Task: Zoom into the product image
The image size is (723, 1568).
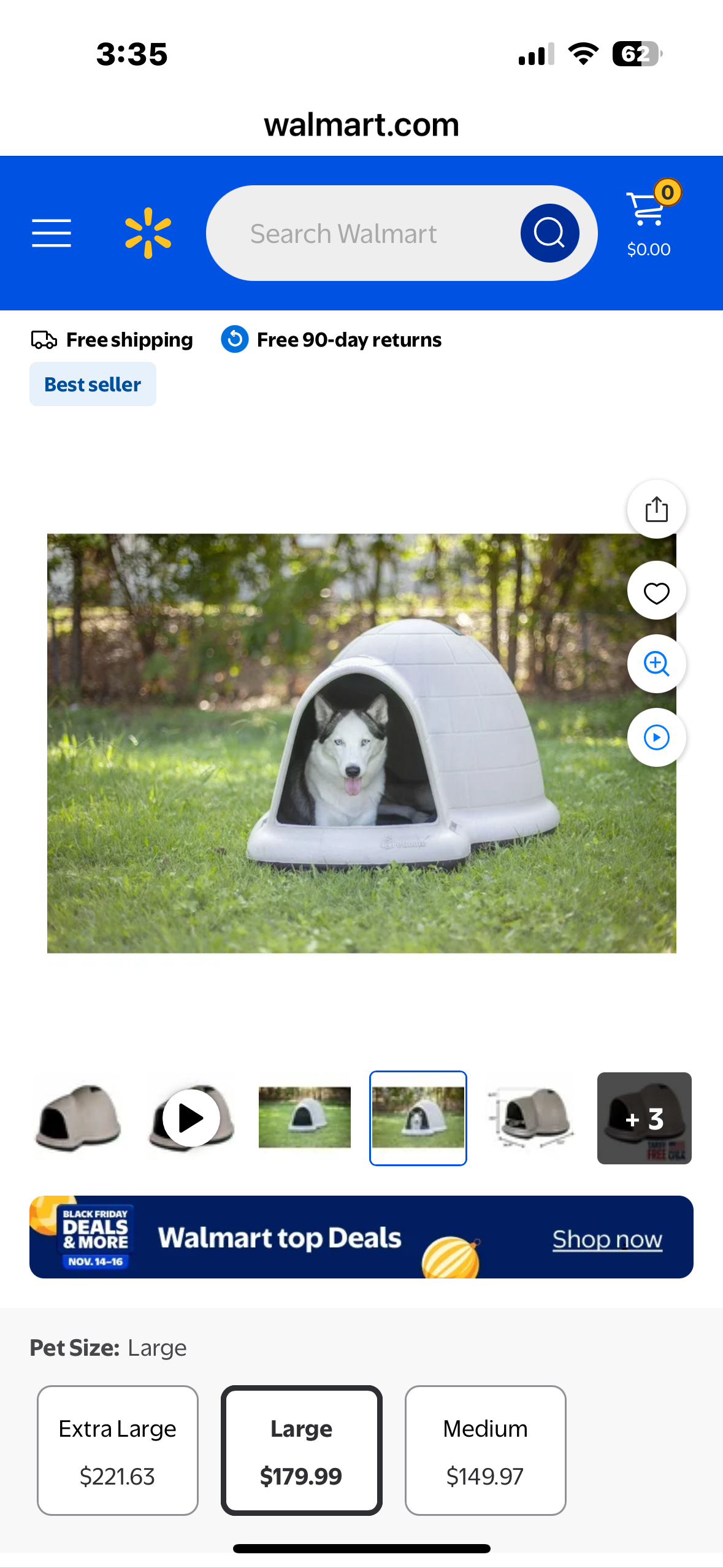Action: pyautogui.click(x=656, y=664)
